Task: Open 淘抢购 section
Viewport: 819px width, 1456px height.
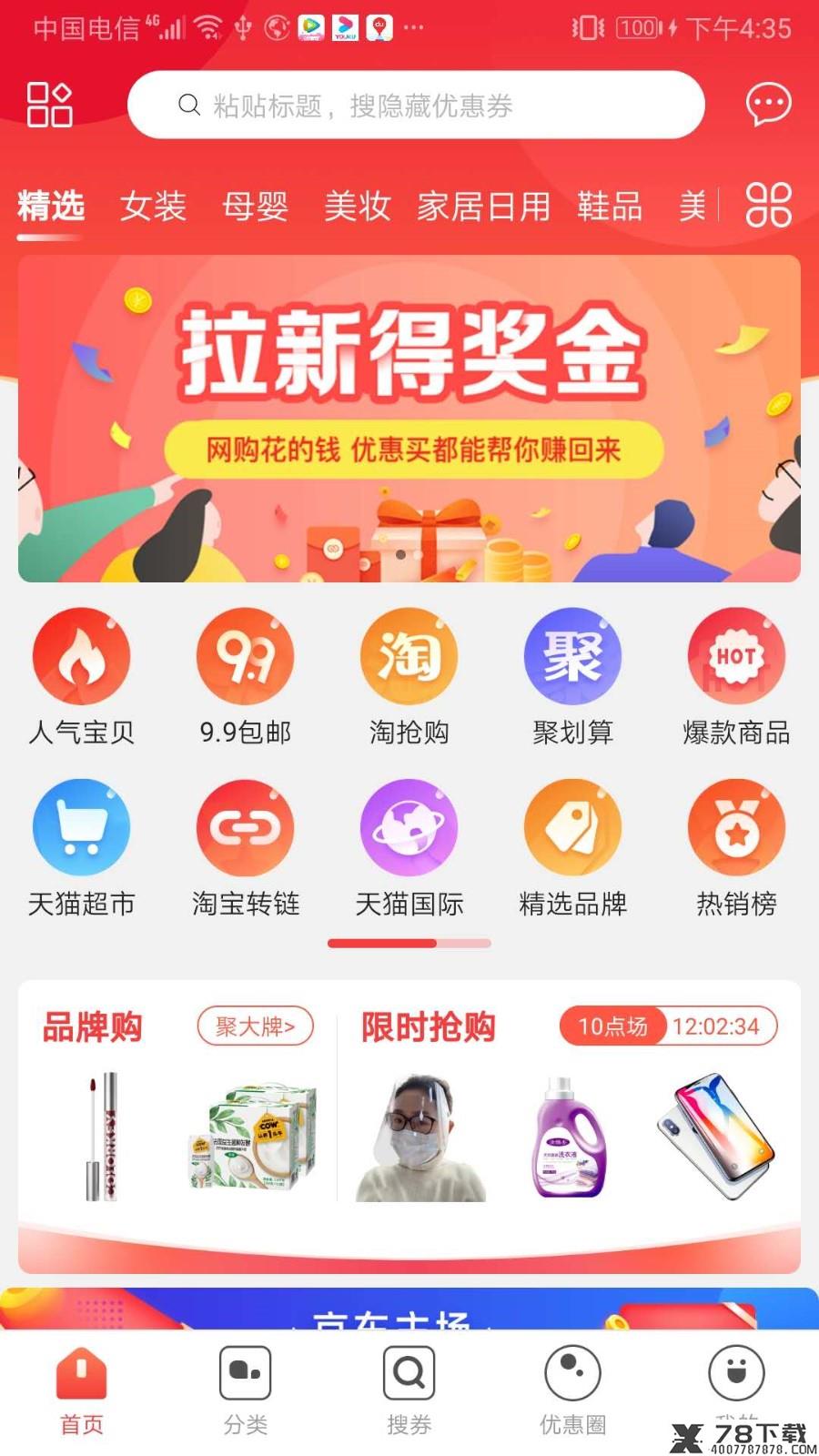Action: [409, 677]
